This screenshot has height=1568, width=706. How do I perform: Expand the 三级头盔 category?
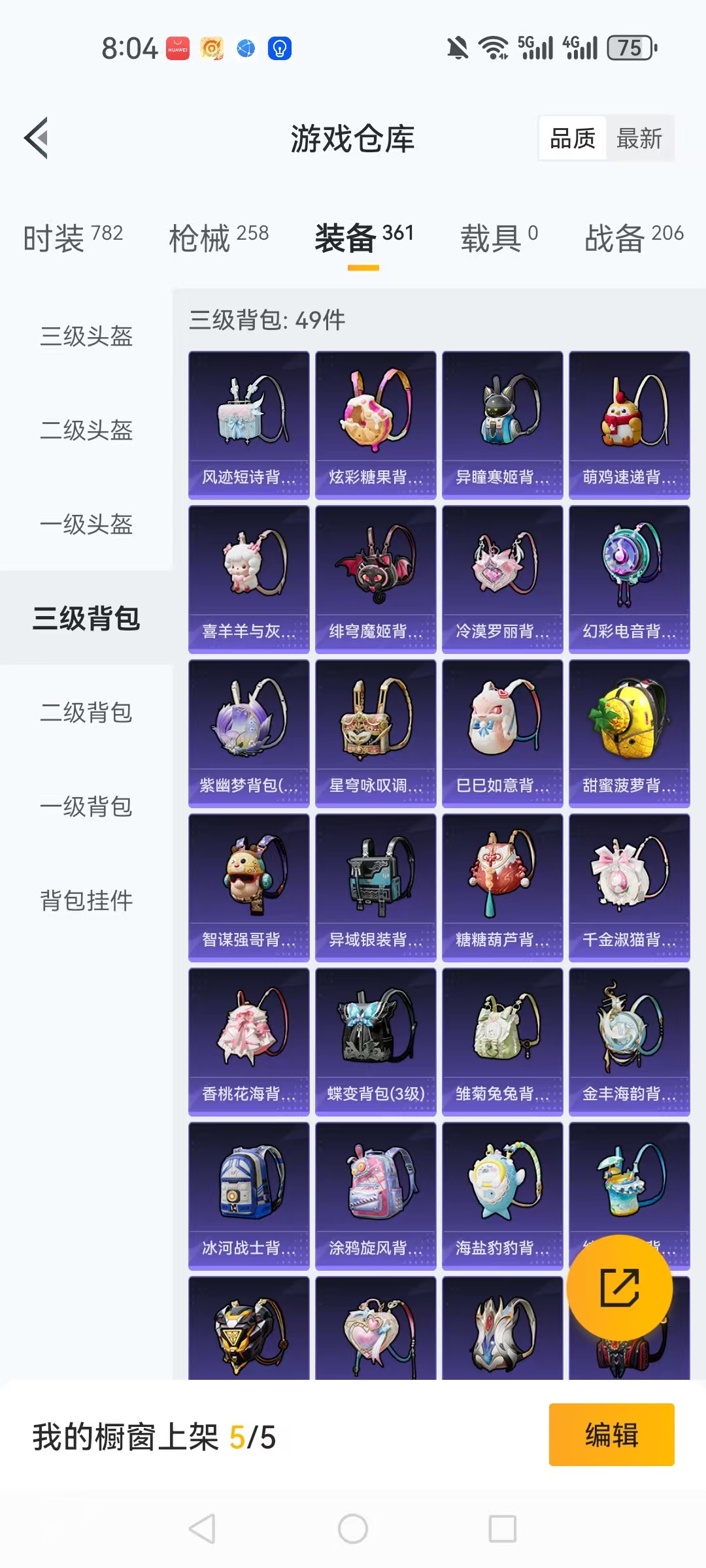(x=86, y=337)
